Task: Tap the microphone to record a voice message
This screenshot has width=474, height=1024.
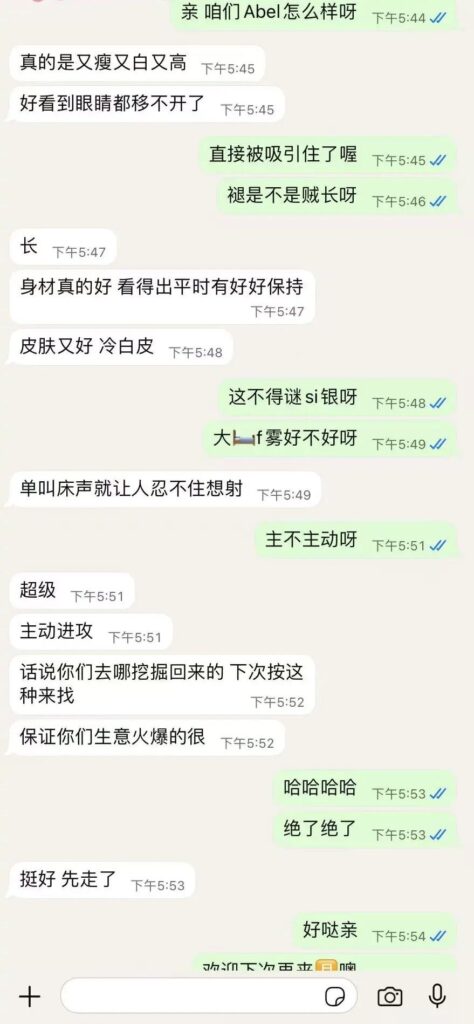Action: [437, 997]
